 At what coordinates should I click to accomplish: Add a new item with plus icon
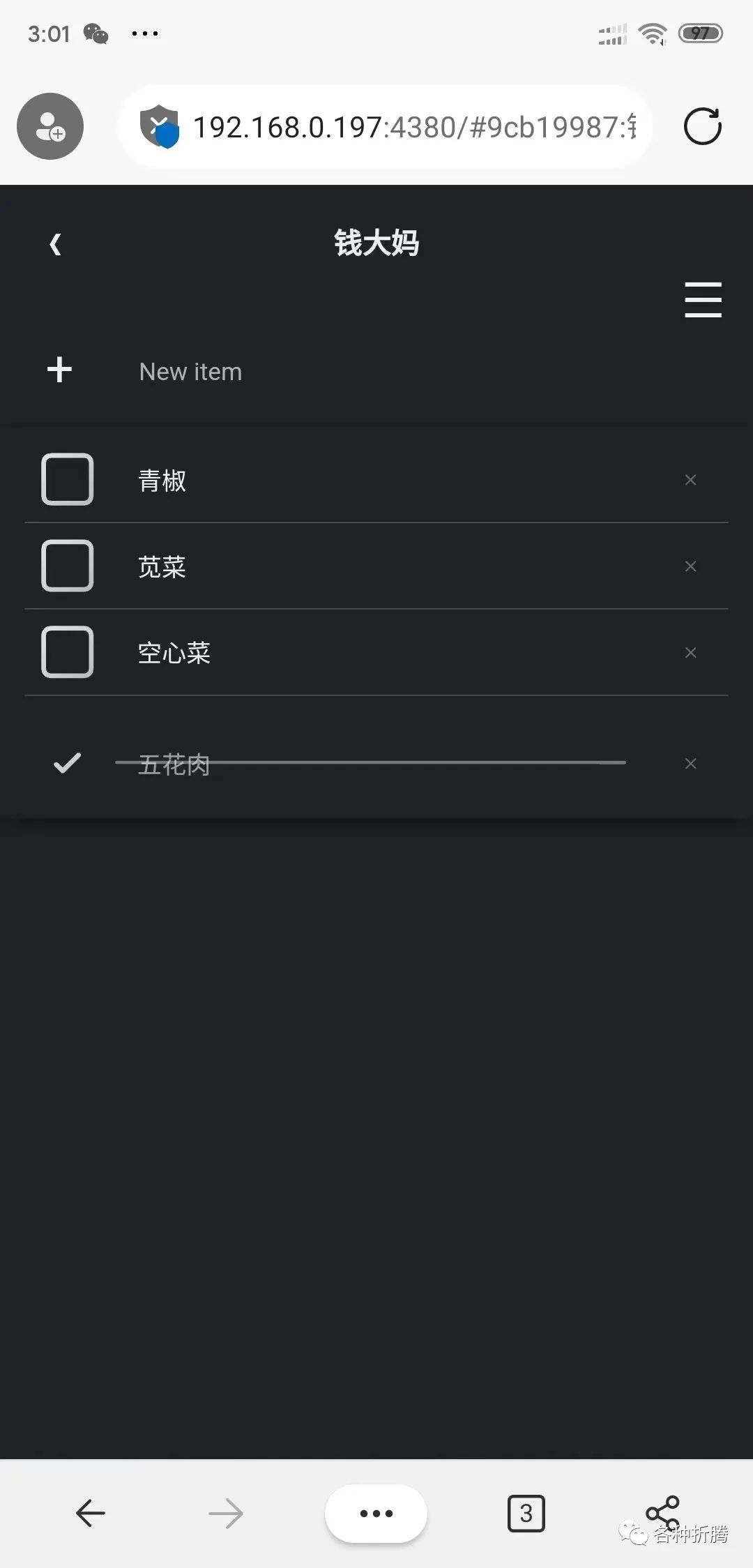tap(59, 370)
